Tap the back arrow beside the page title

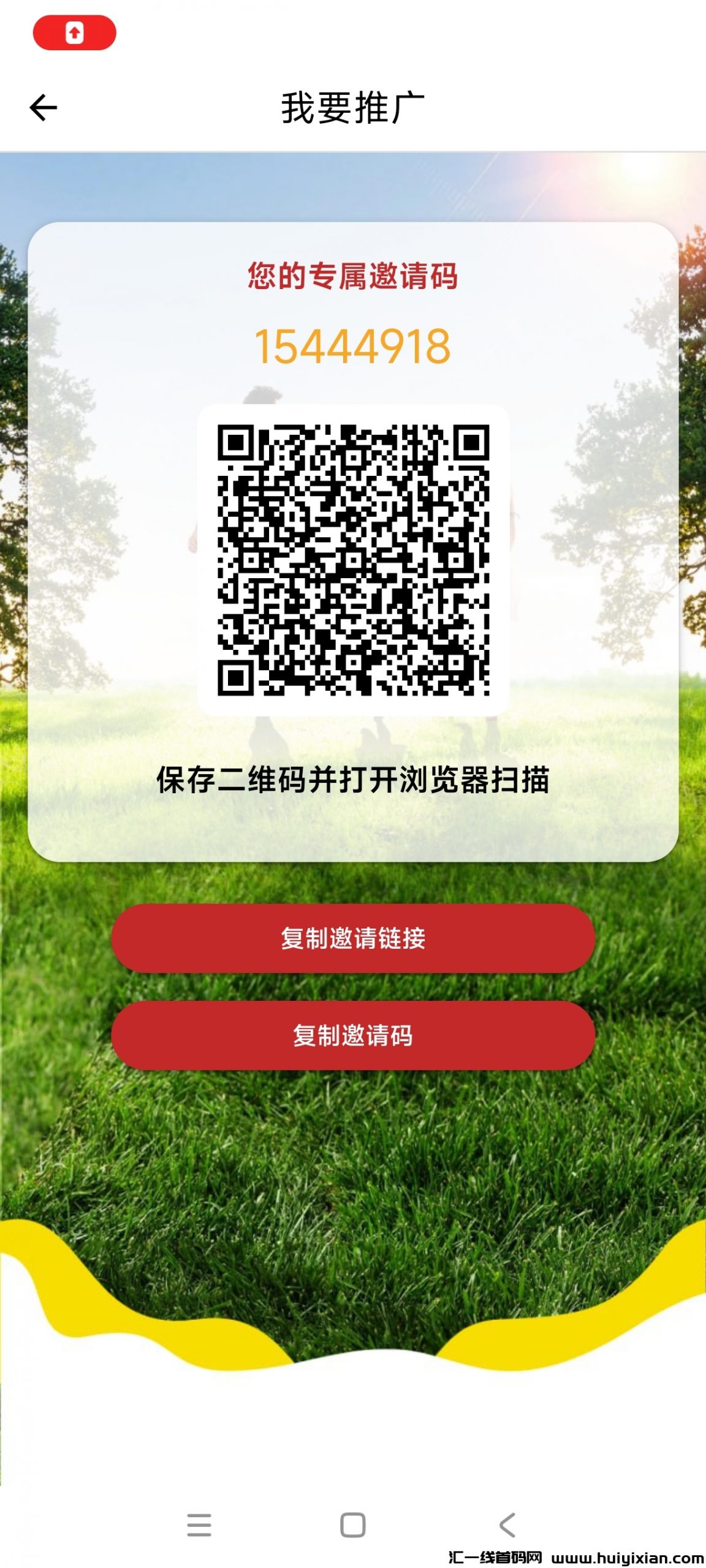coord(42,107)
